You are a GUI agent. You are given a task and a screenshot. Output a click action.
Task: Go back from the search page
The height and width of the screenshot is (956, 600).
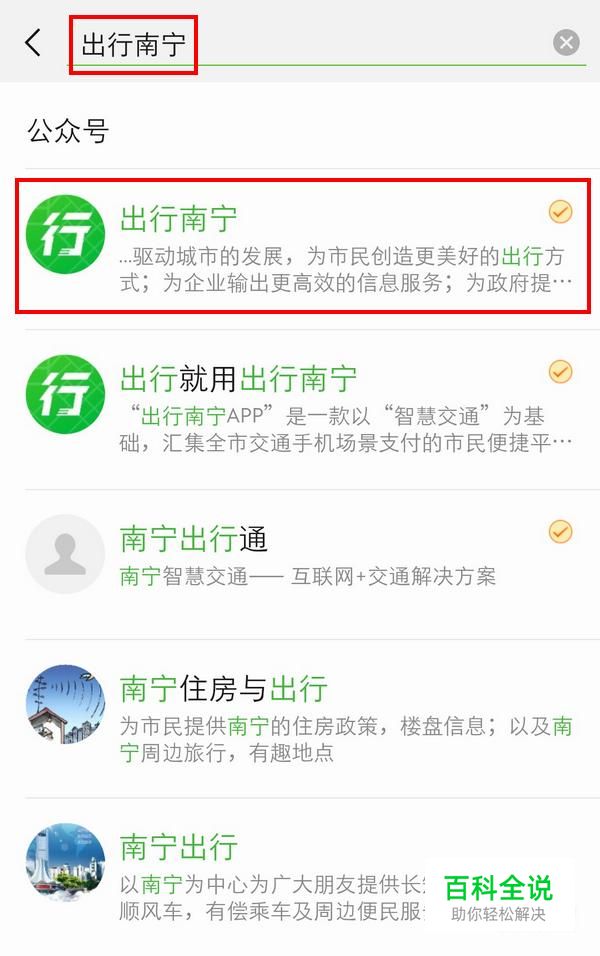(33, 42)
